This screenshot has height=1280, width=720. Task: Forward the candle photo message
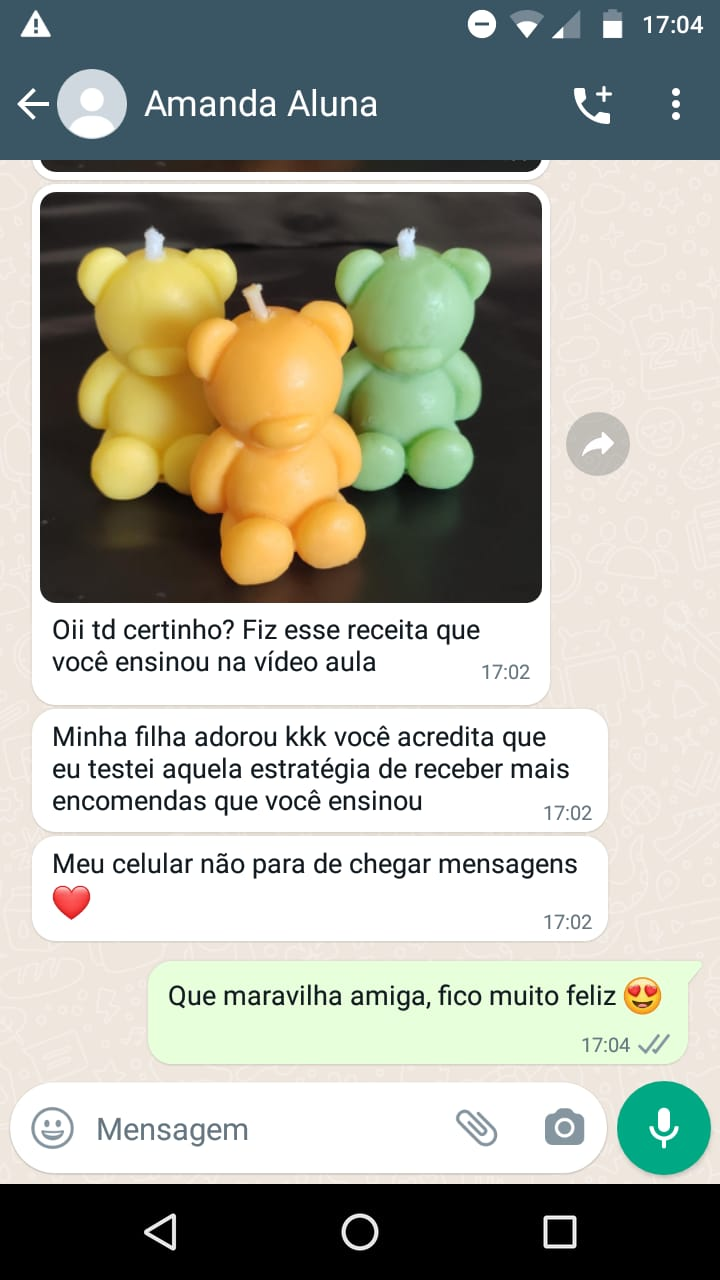point(598,444)
